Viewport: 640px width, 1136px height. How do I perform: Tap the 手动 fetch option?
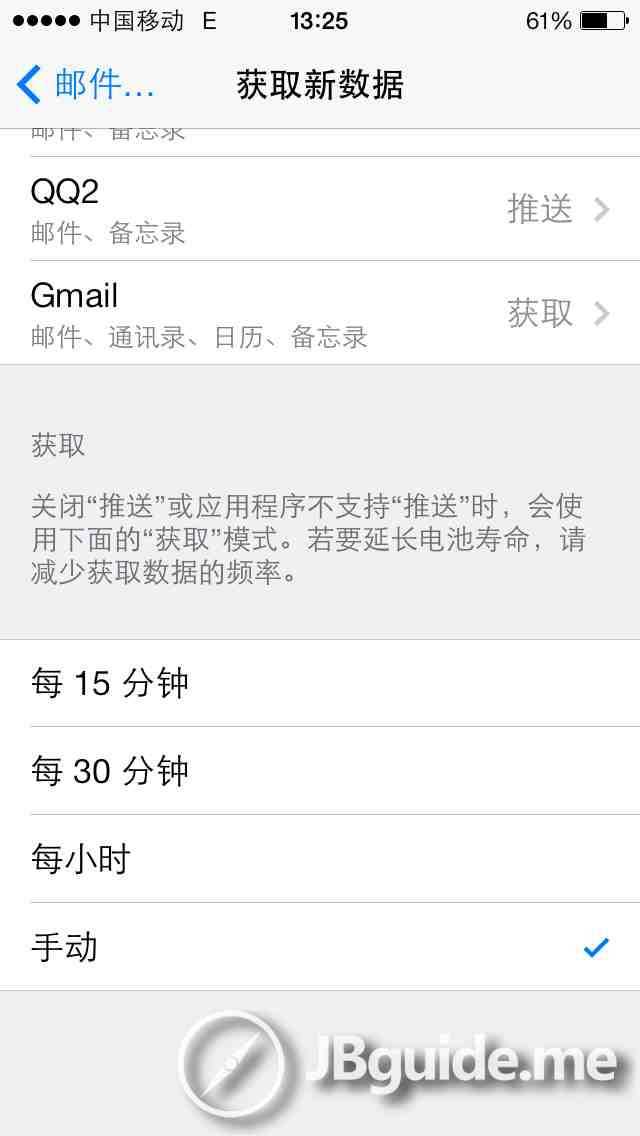(320, 947)
